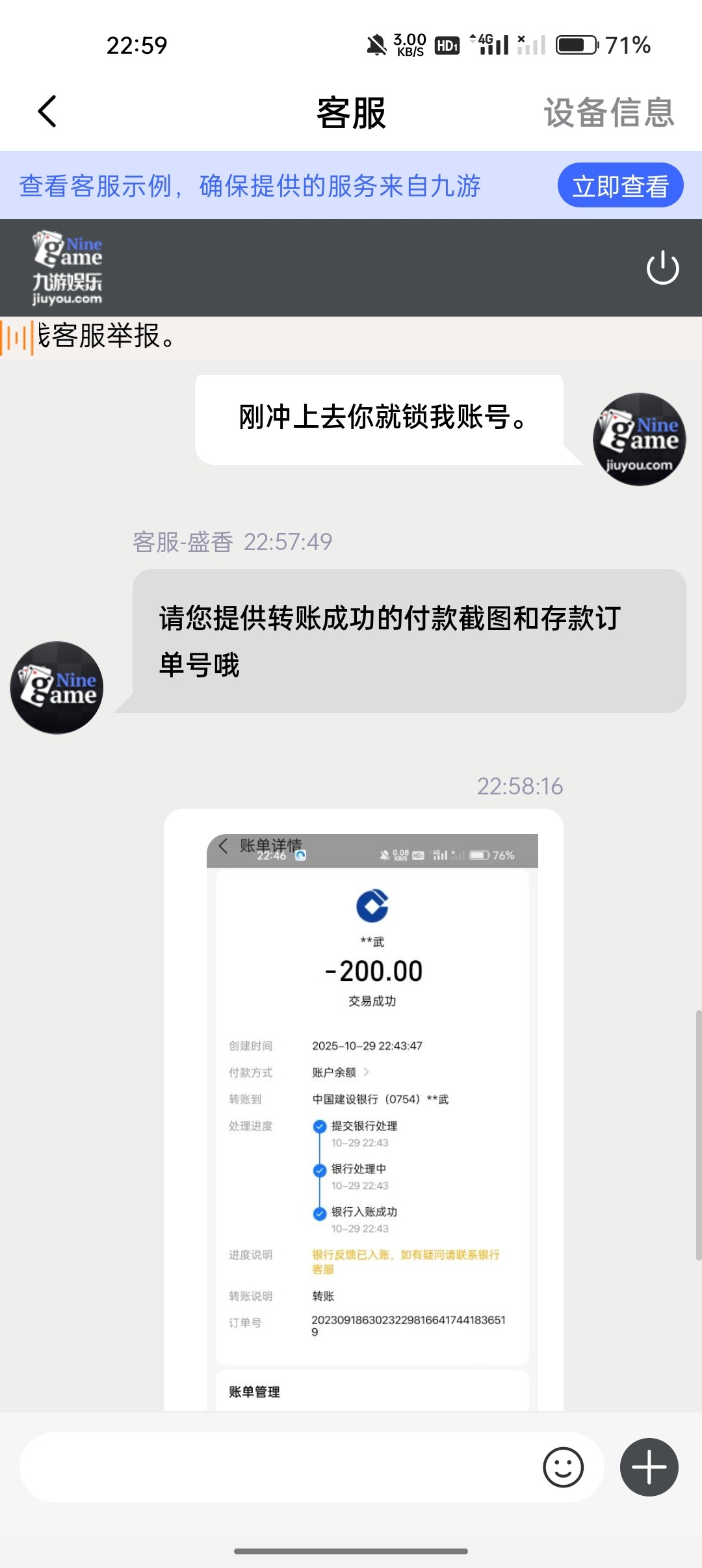Image resolution: width=702 pixels, height=1568 pixels.
Task: Tap the back arrow to exit chat
Action: (x=47, y=113)
